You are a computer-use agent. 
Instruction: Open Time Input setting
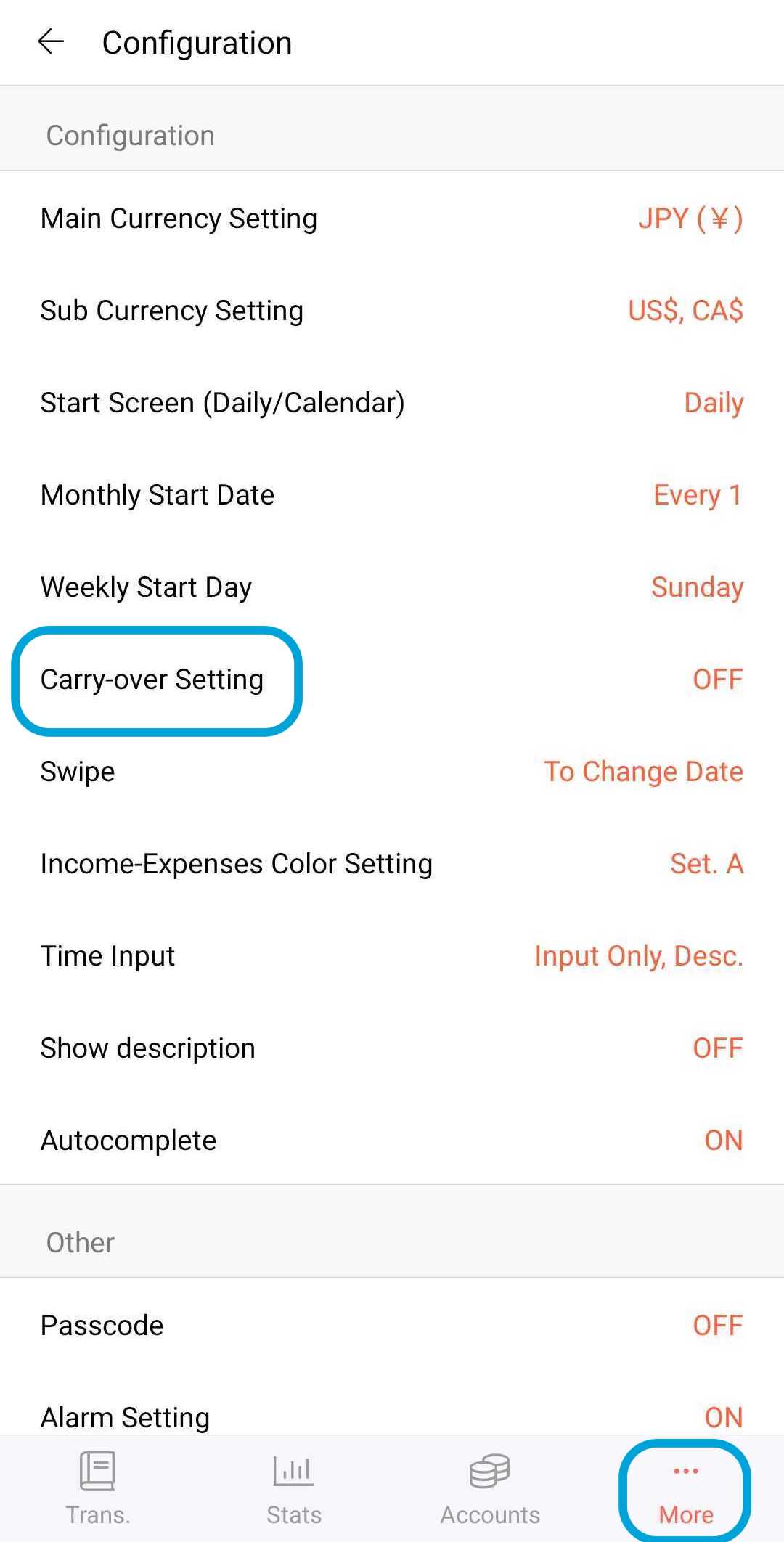[392, 956]
